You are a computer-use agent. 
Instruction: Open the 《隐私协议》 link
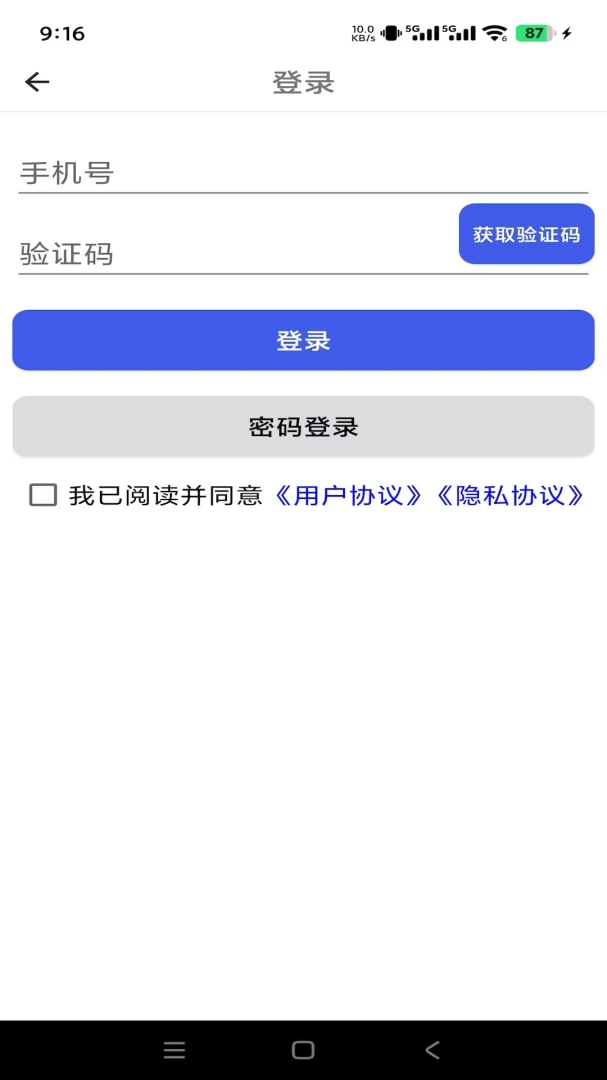click(x=511, y=495)
